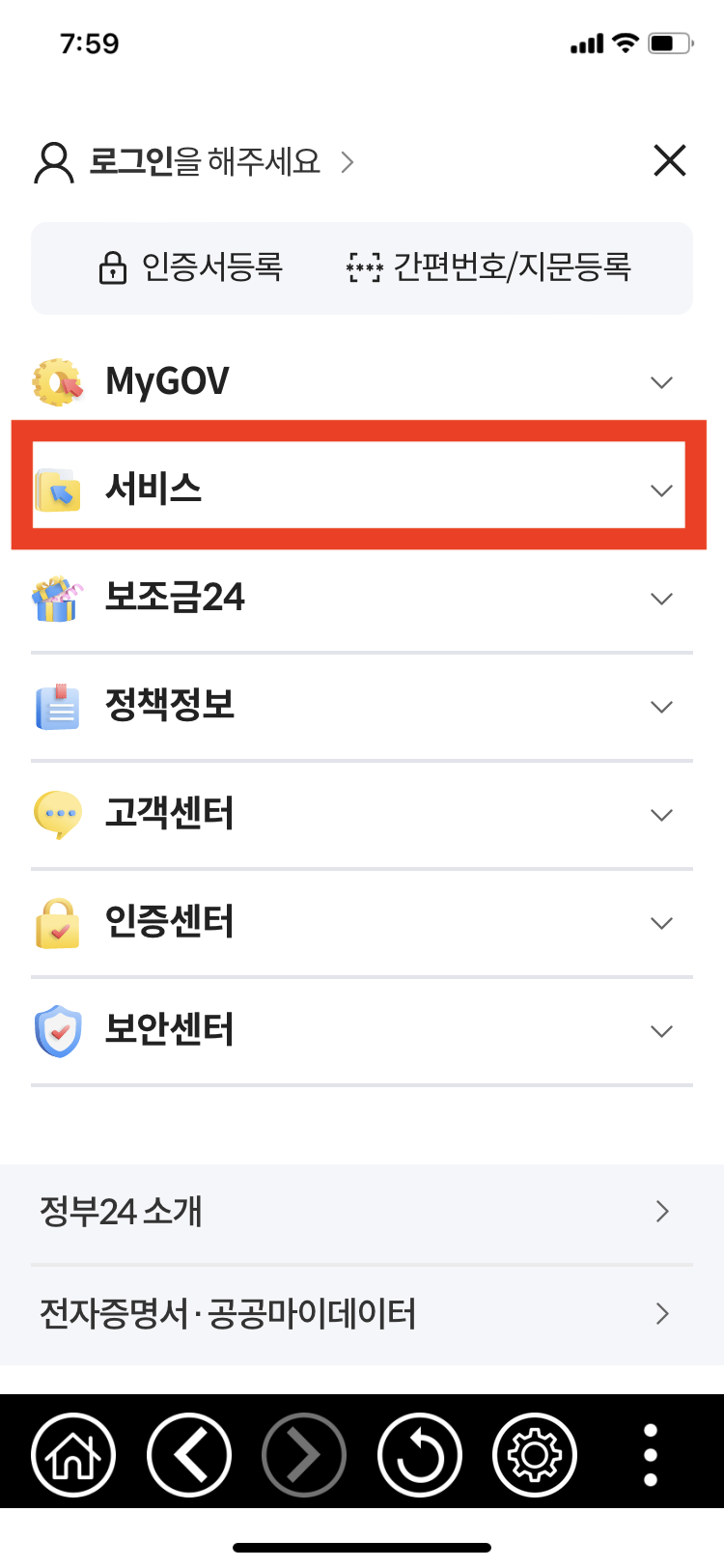Click the 고객센터 speech bubble icon
724x1568 pixels.
[x=55, y=814]
